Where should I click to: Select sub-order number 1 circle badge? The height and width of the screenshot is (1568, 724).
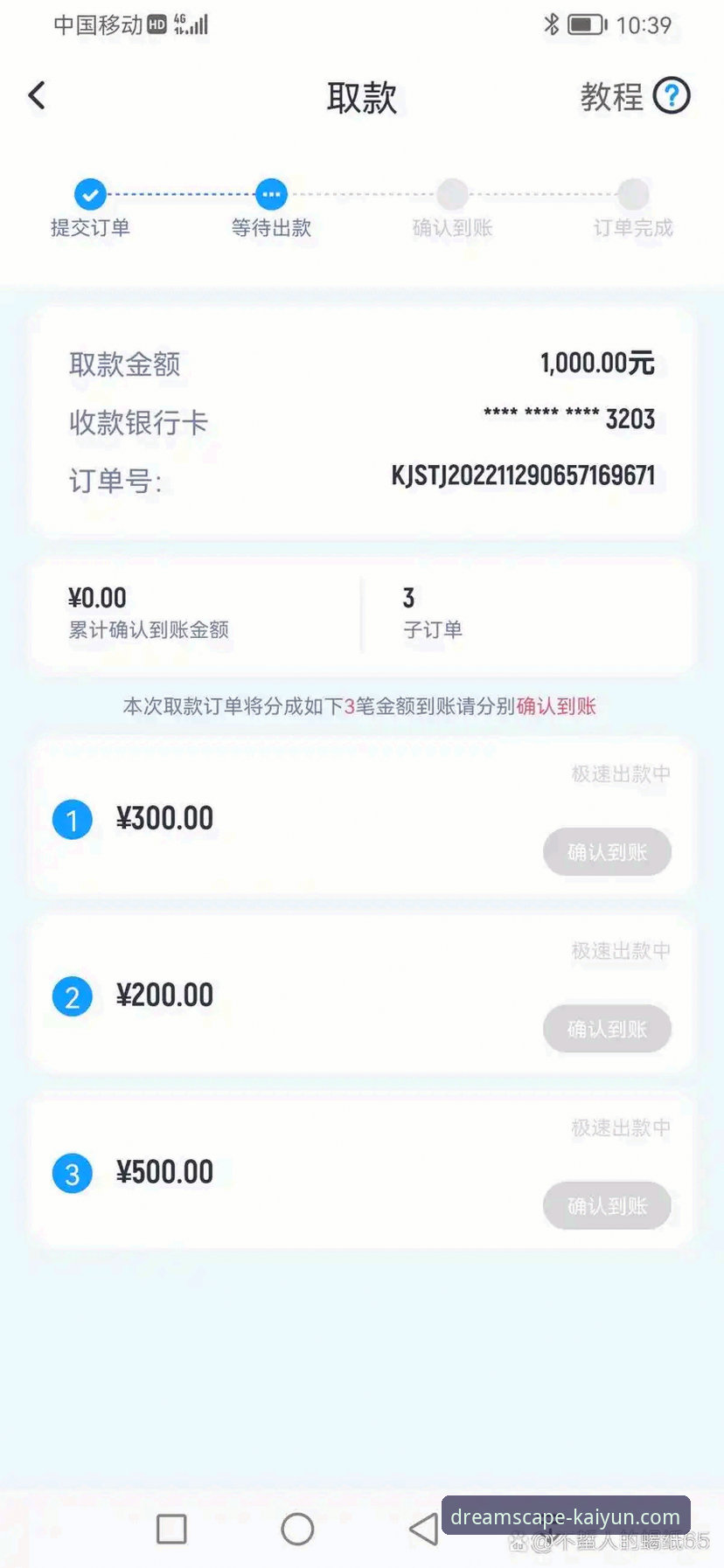coord(73,819)
